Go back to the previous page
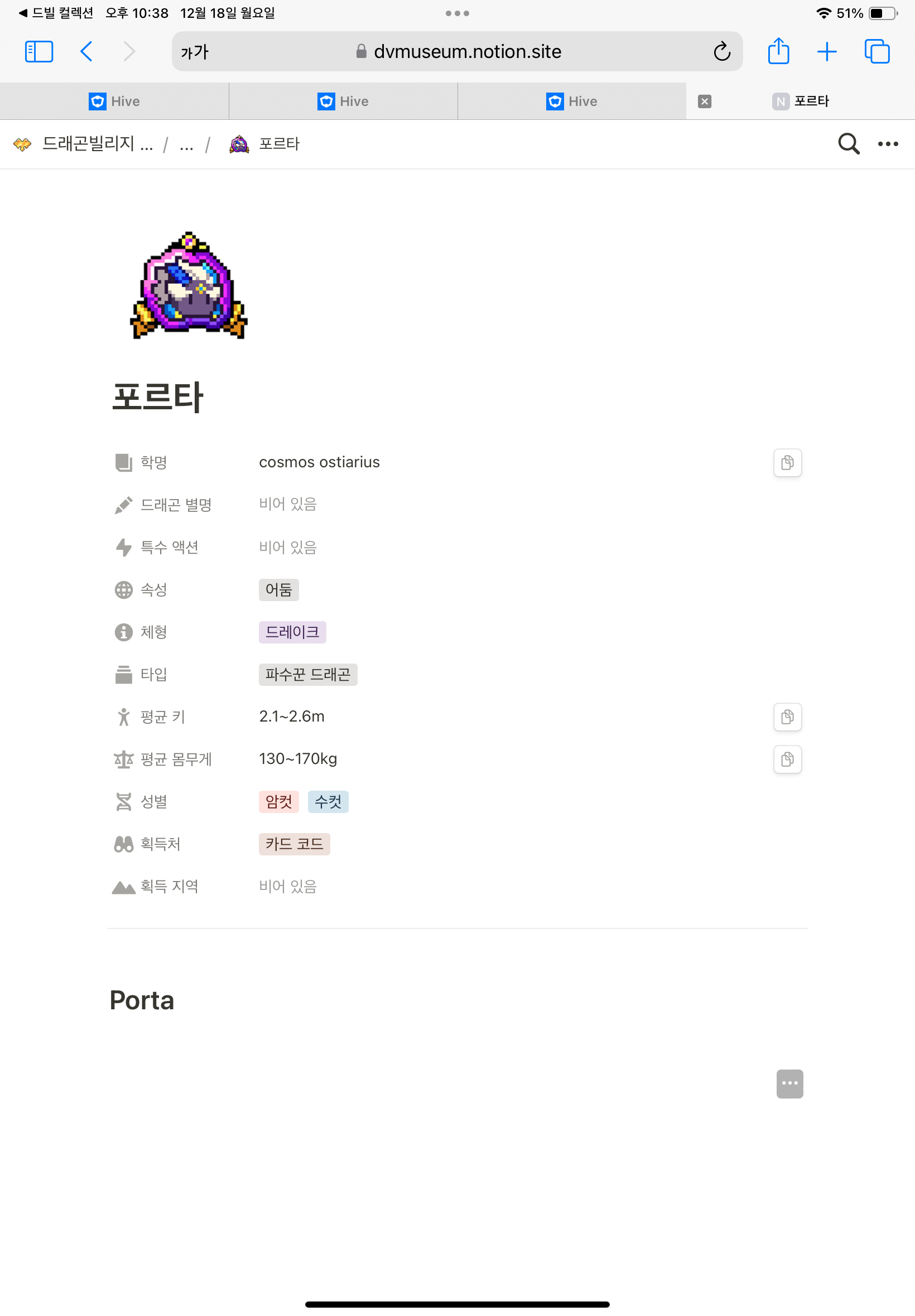Image resolution: width=915 pixels, height=1316 pixels. point(86,51)
